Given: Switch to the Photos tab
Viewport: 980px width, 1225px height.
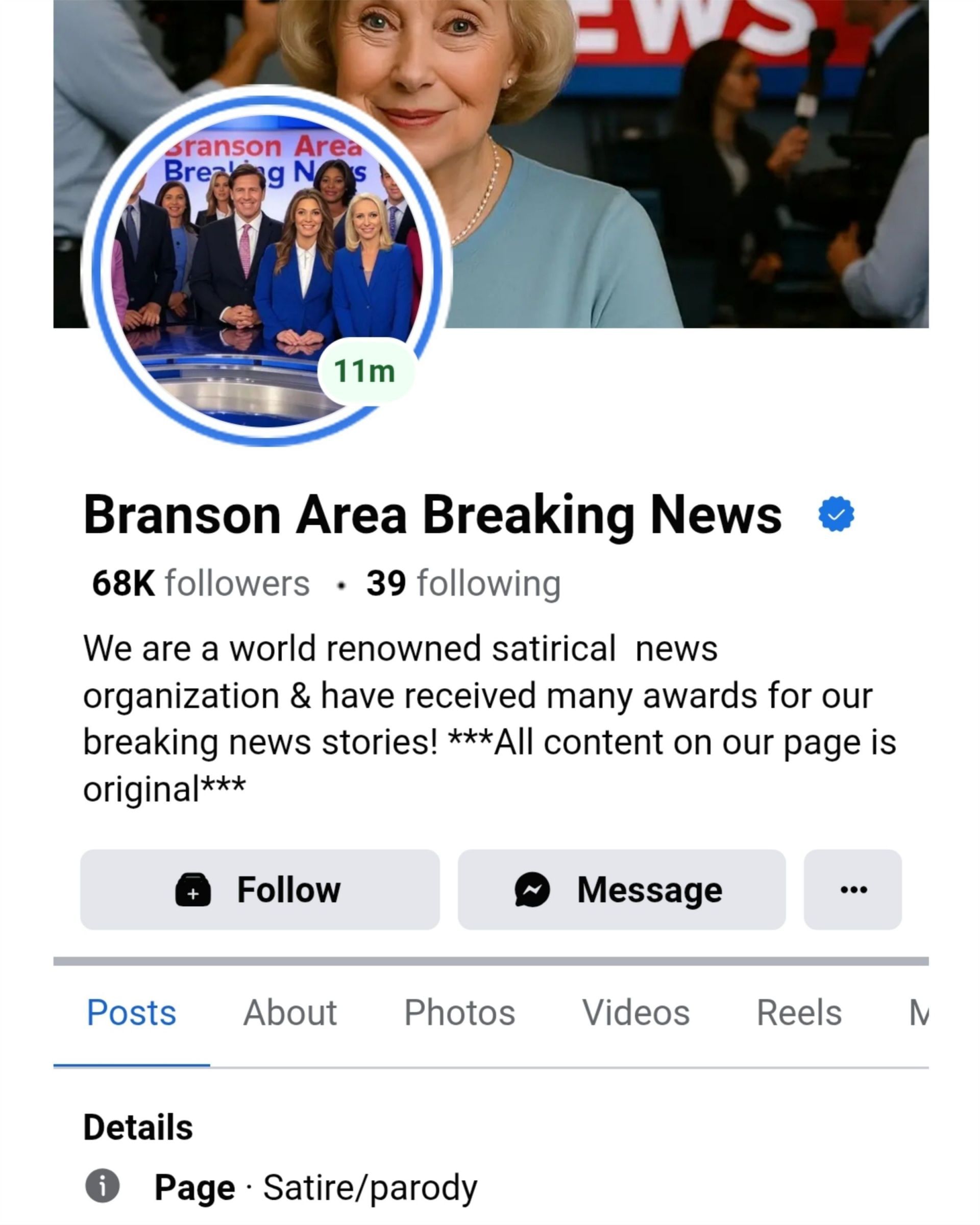Looking at the screenshot, I should (x=459, y=1013).
